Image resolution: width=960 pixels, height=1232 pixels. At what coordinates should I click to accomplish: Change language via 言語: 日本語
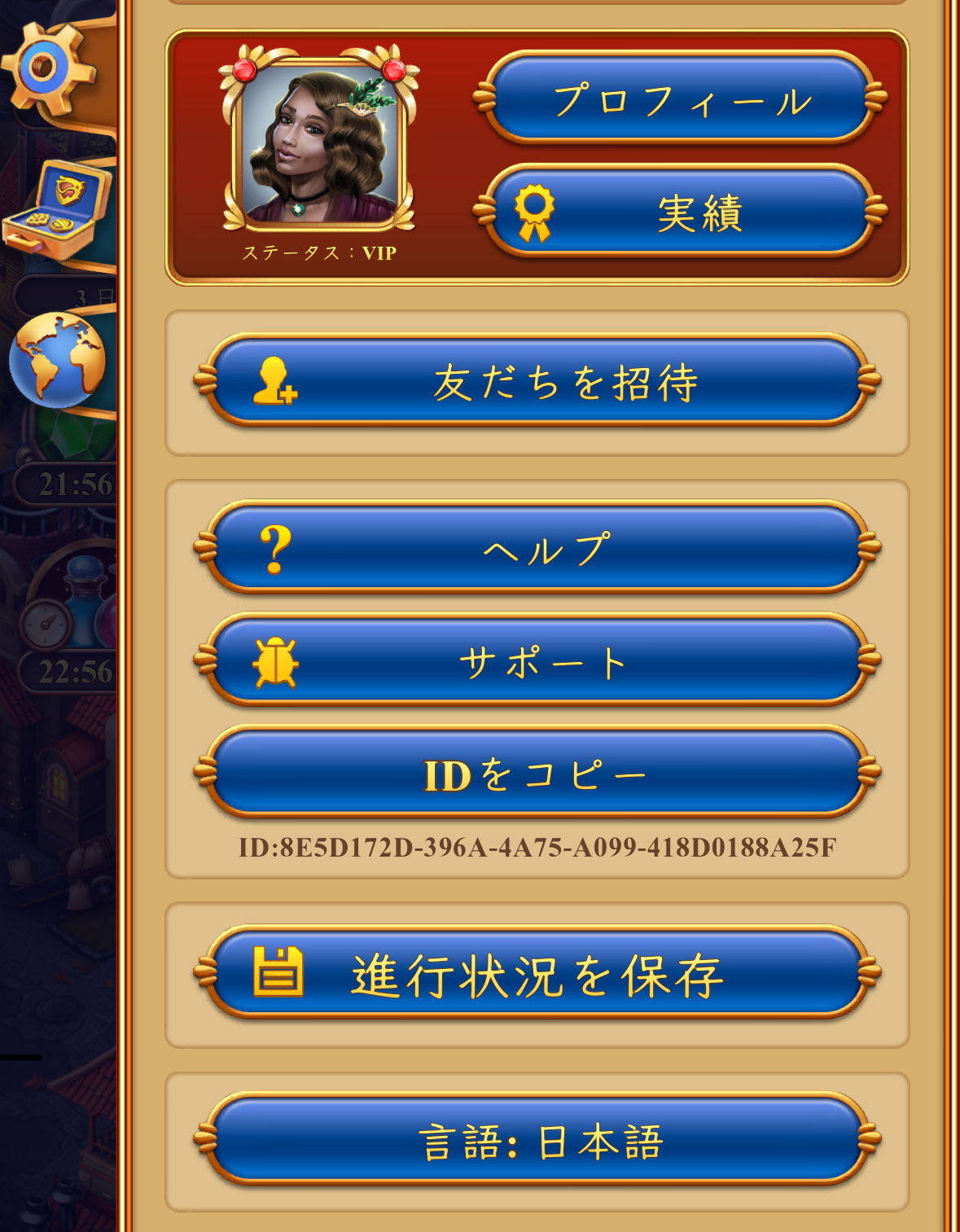pyautogui.click(x=537, y=1140)
